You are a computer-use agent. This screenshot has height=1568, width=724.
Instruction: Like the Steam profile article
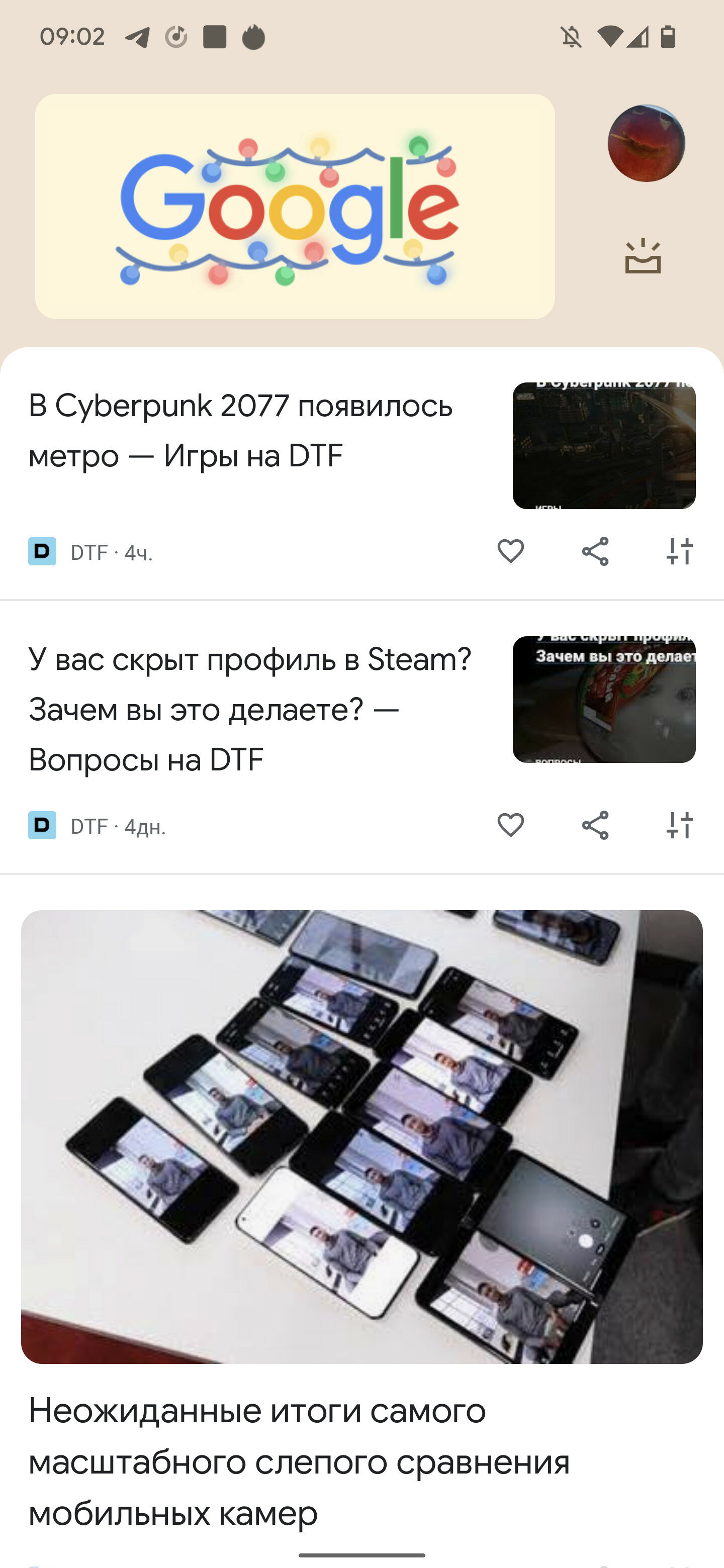(x=510, y=825)
